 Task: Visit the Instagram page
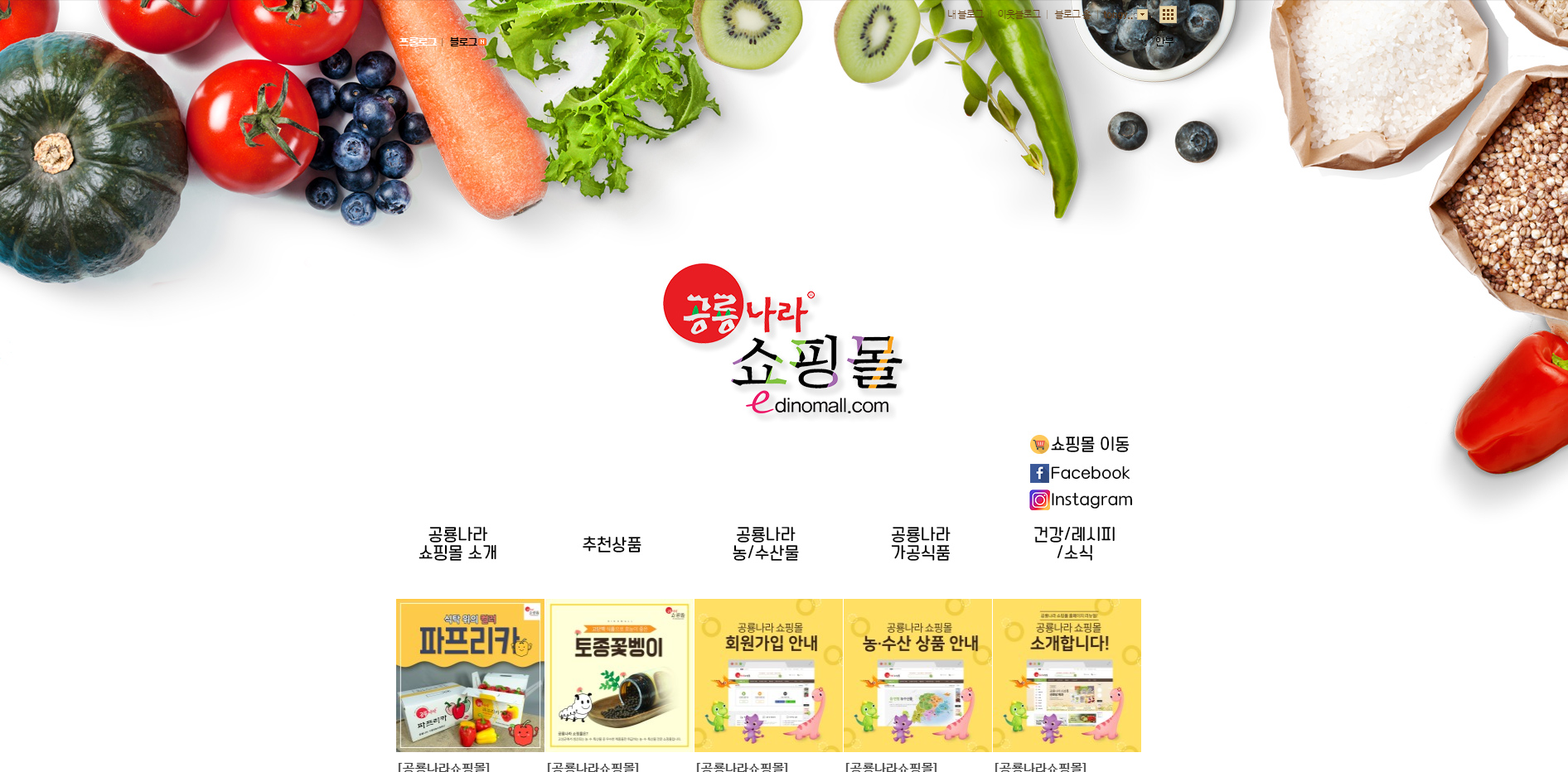click(x=1081, y=499)
